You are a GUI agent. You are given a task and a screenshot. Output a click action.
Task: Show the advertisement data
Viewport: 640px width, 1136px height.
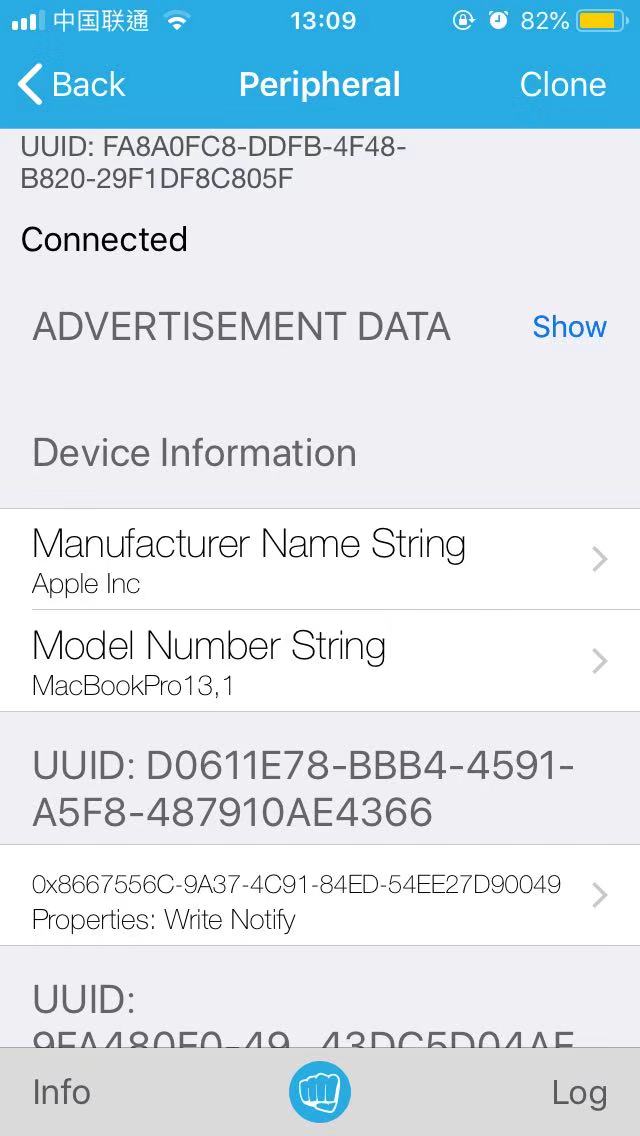pos(569,327)
